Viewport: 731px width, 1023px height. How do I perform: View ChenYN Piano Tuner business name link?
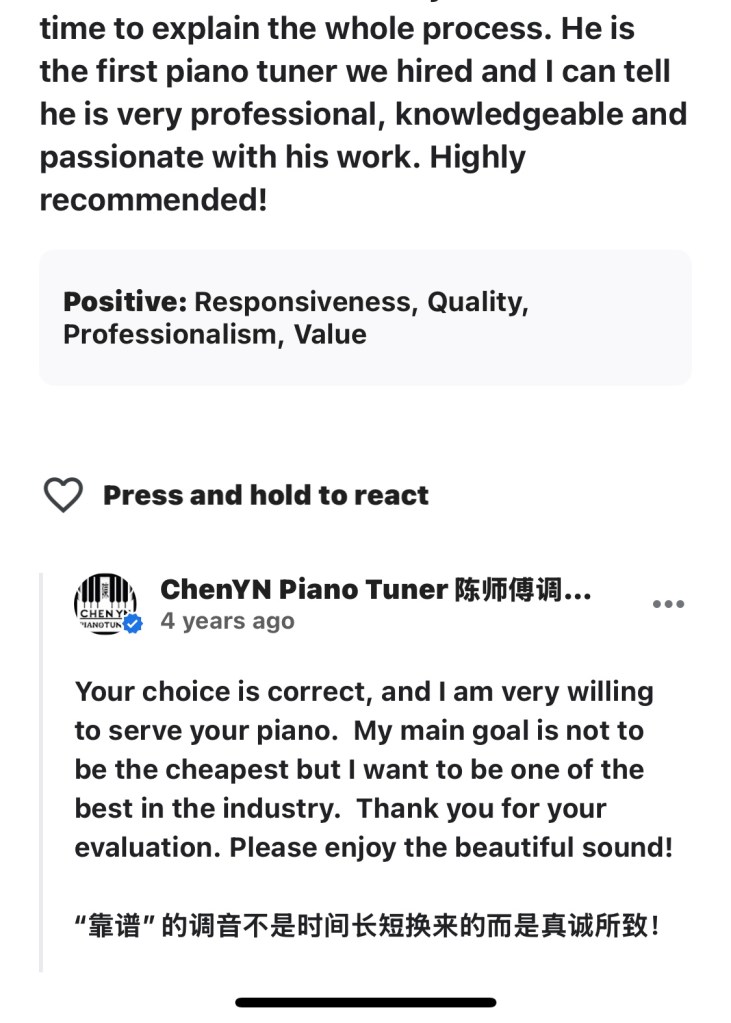point(375,590)
